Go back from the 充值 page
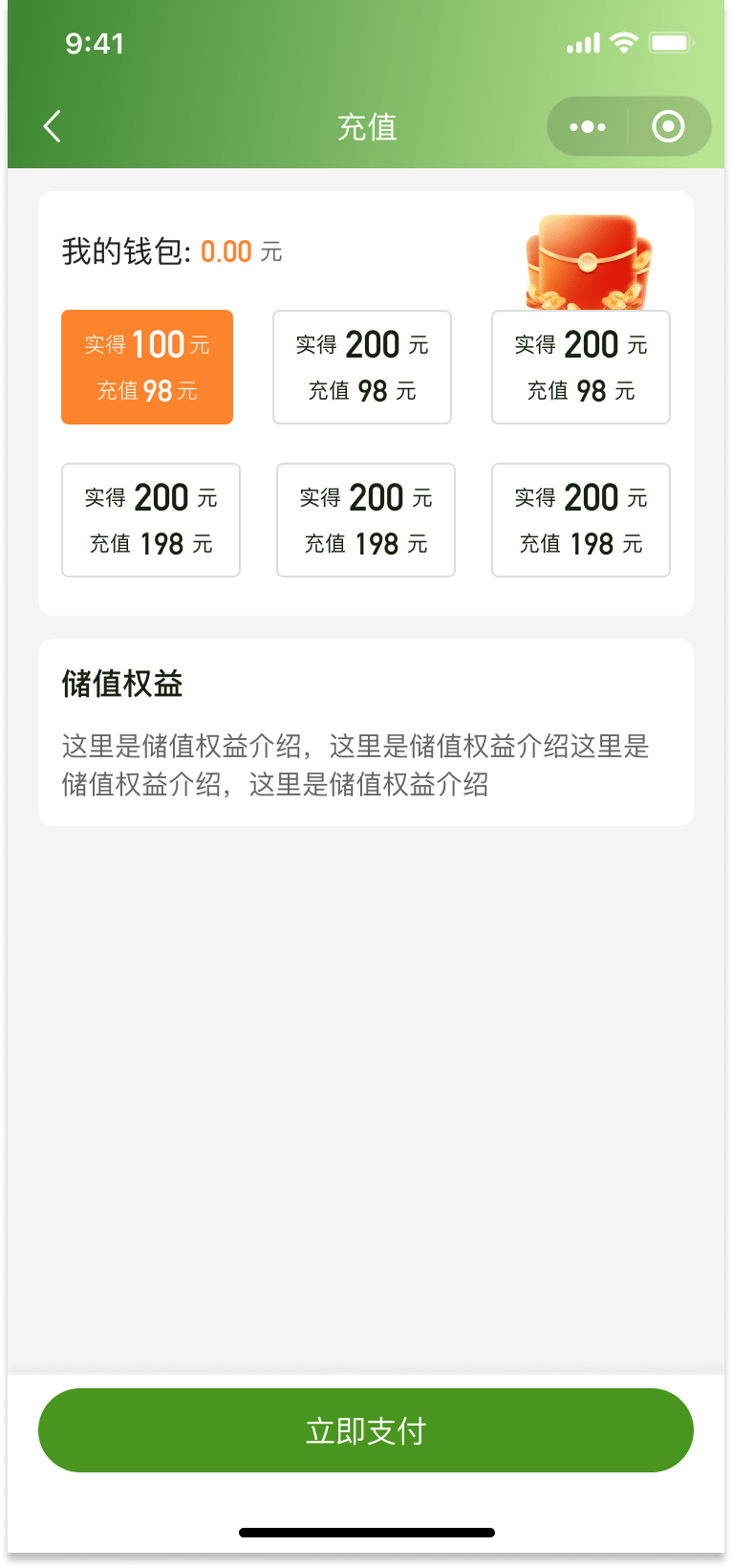This screenshot has height=1568, width=732. [53, 126]
